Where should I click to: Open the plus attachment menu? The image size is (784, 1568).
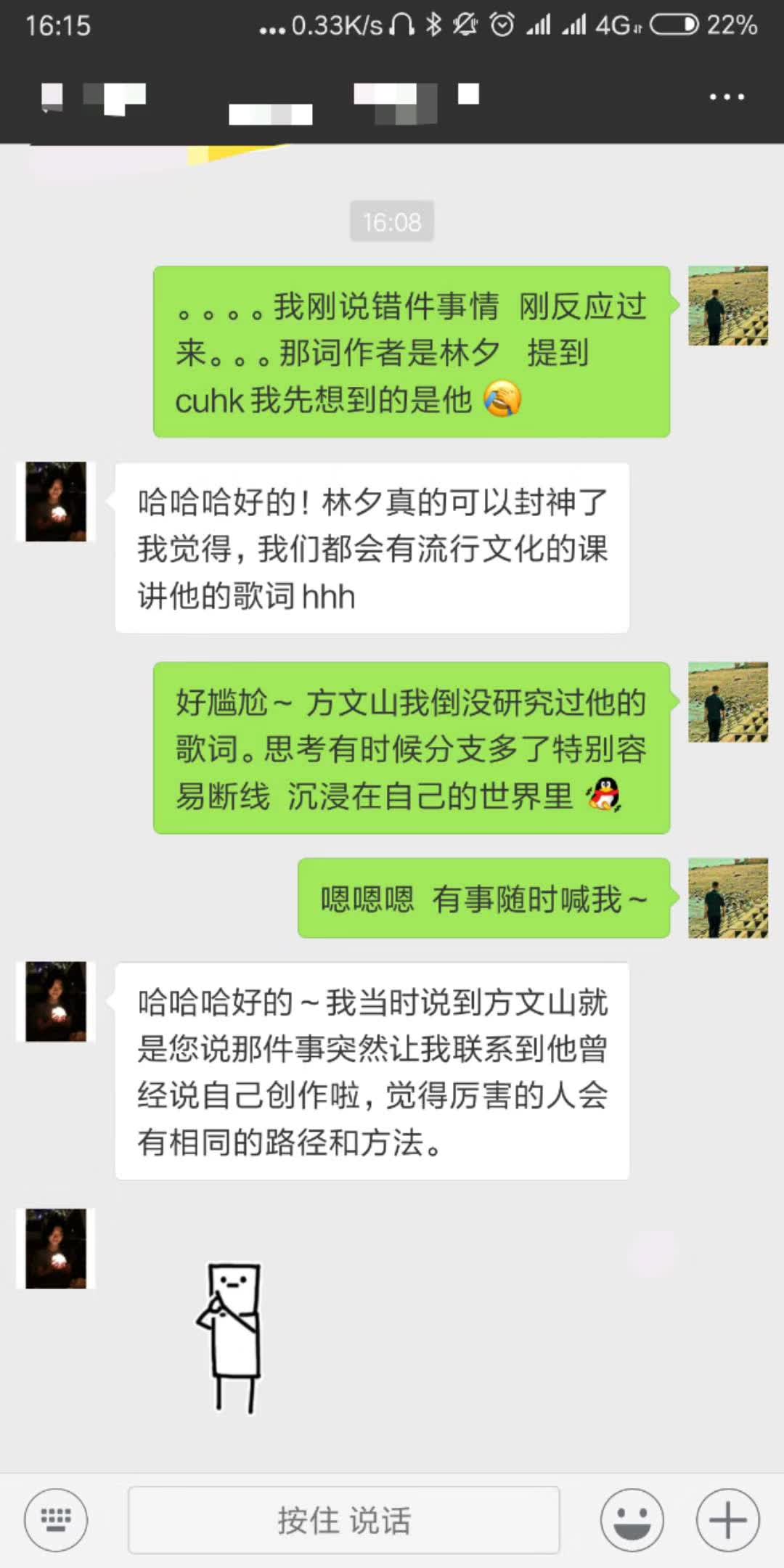click(727, 1519)
